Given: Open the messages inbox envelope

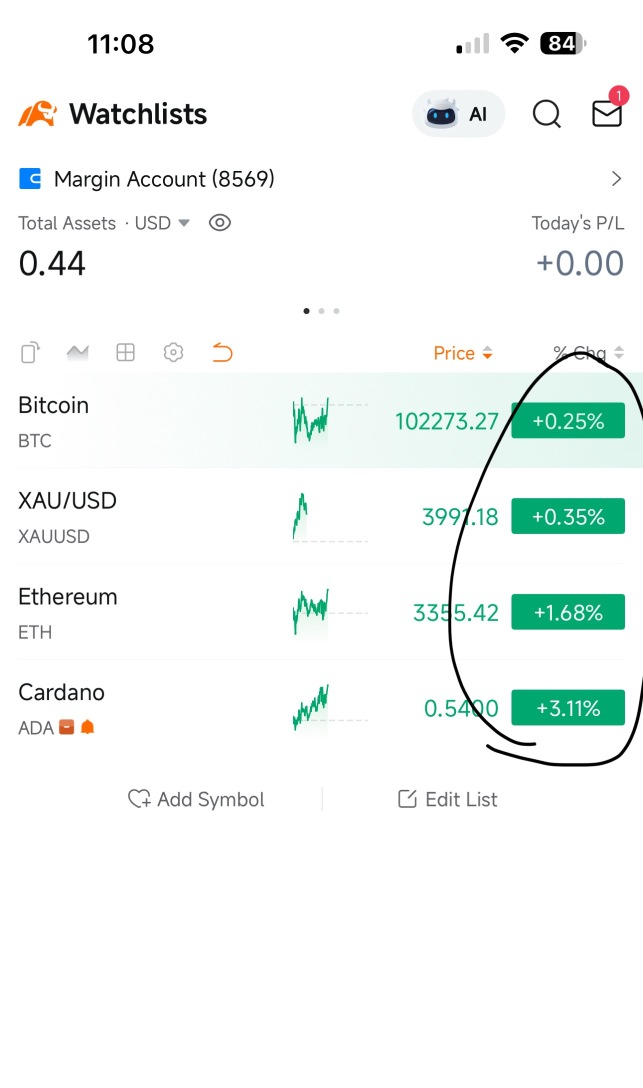Looking at the screenshot, I should 607,114.
